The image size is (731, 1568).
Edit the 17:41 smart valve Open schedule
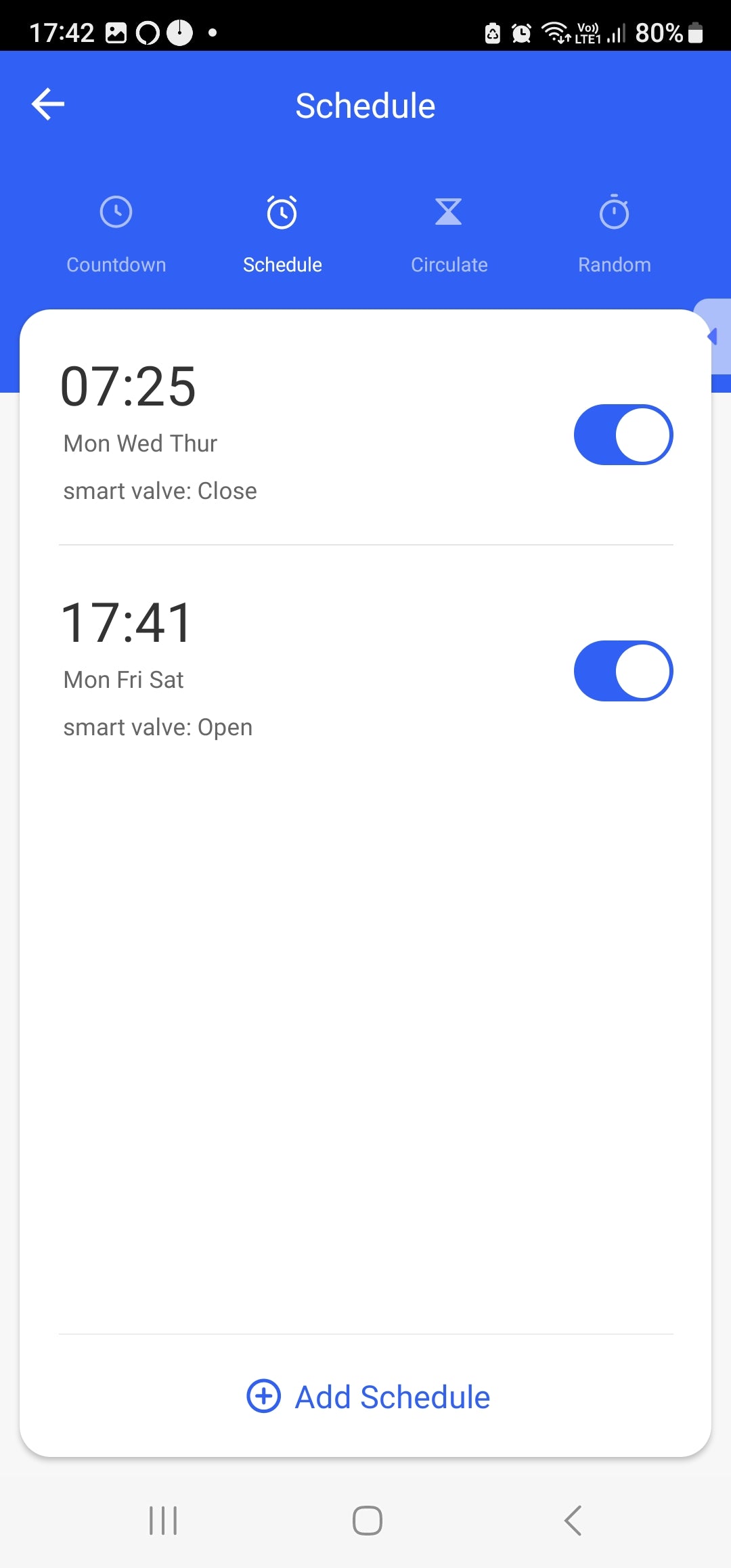tap(271, 670)
